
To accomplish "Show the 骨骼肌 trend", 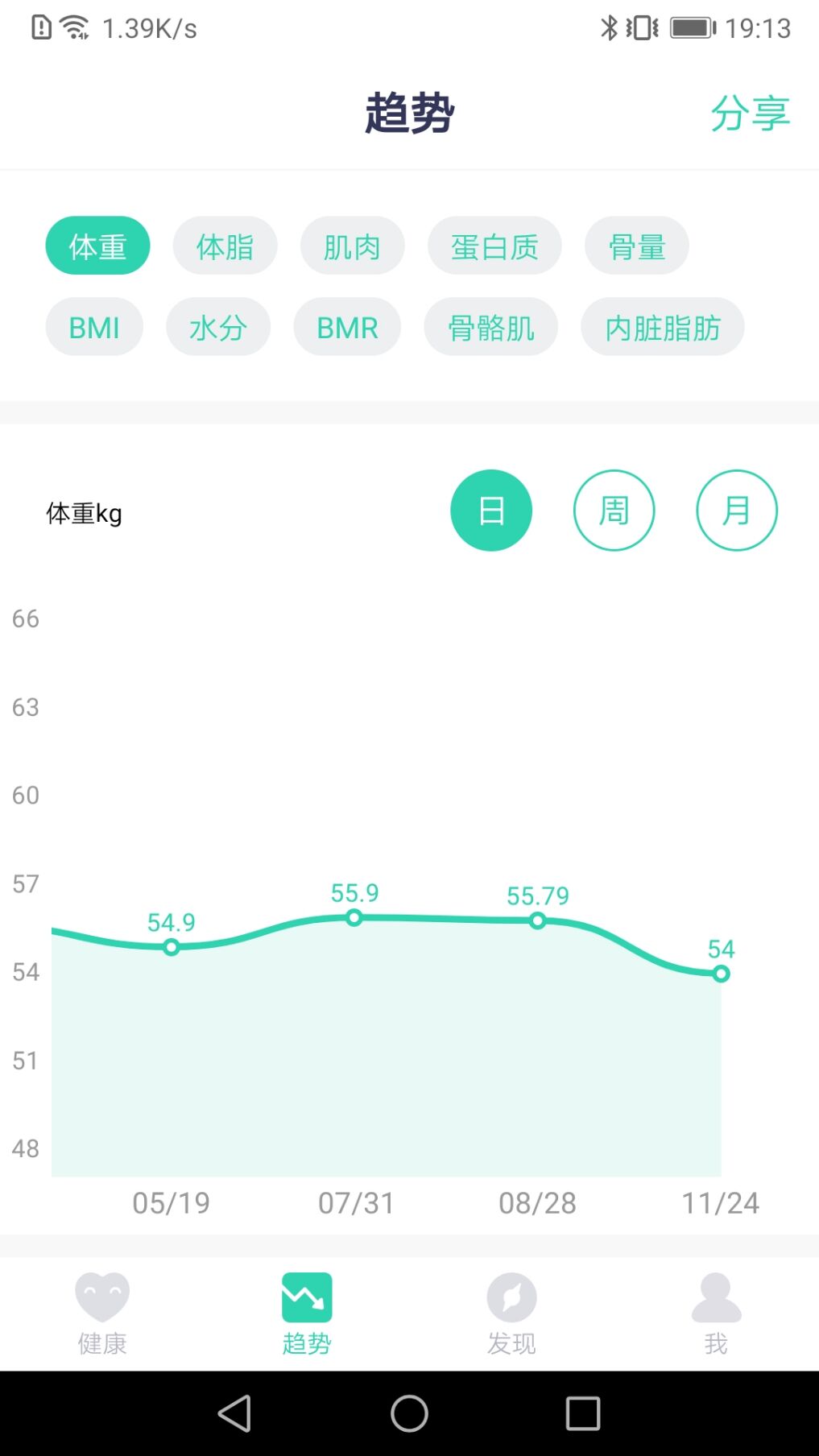I will (x=490, y=328).
